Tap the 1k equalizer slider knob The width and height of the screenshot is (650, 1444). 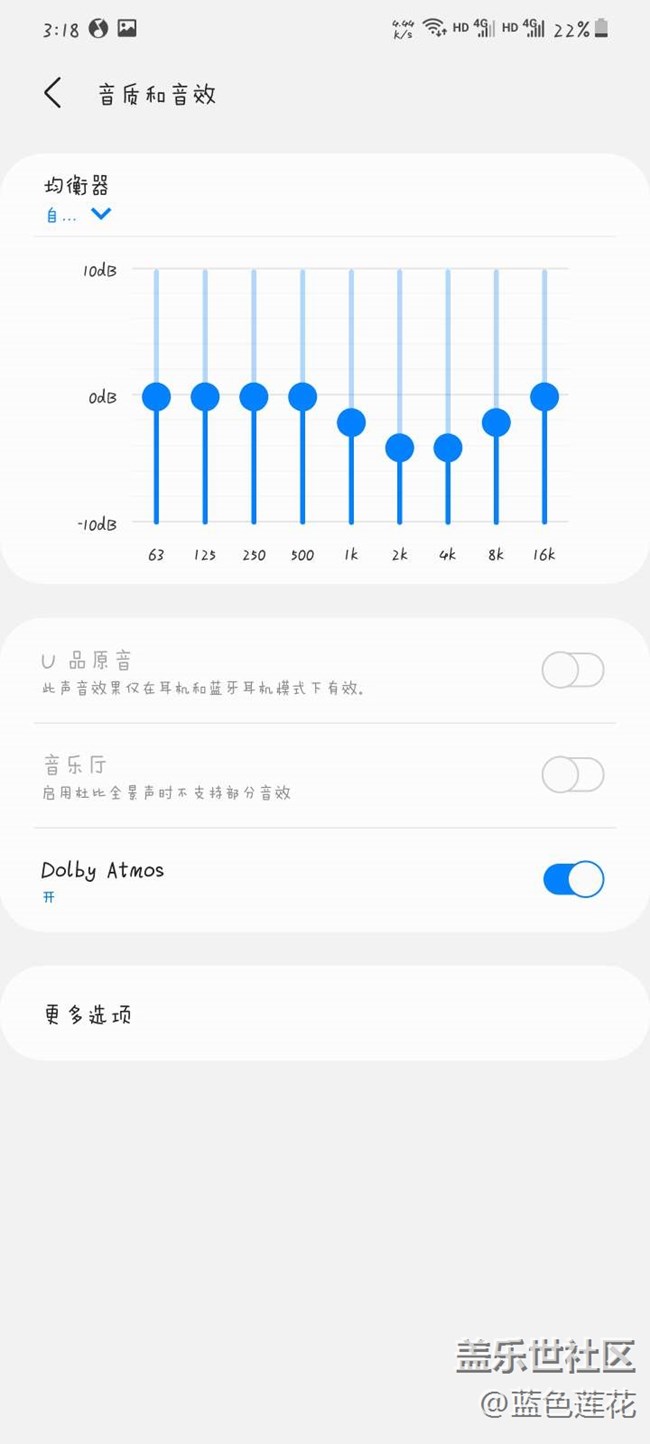351,422
